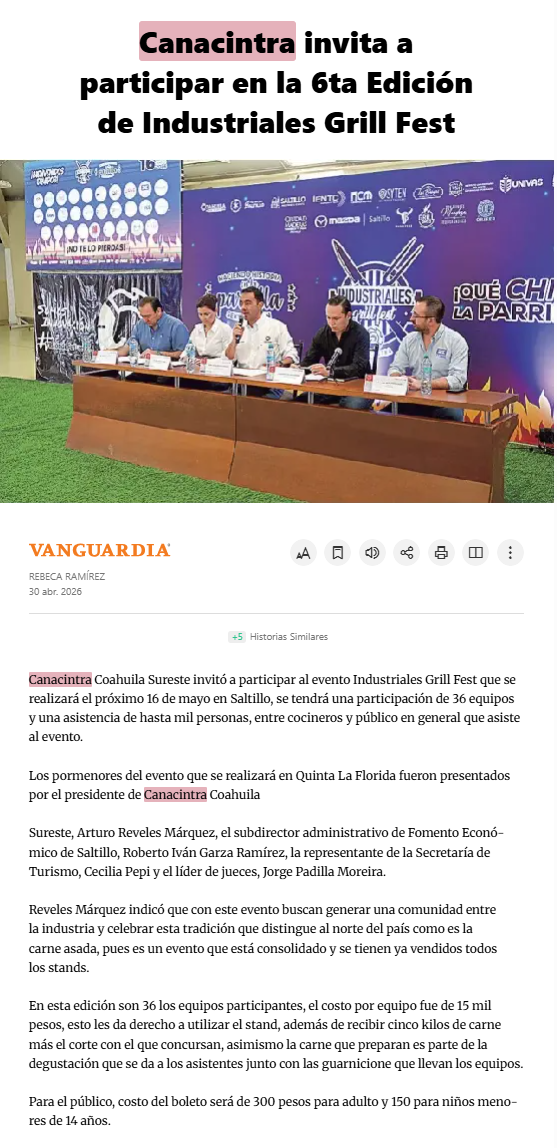Screen dimensions: 557x1148
Task: Print the article
Action: (441, 553)
